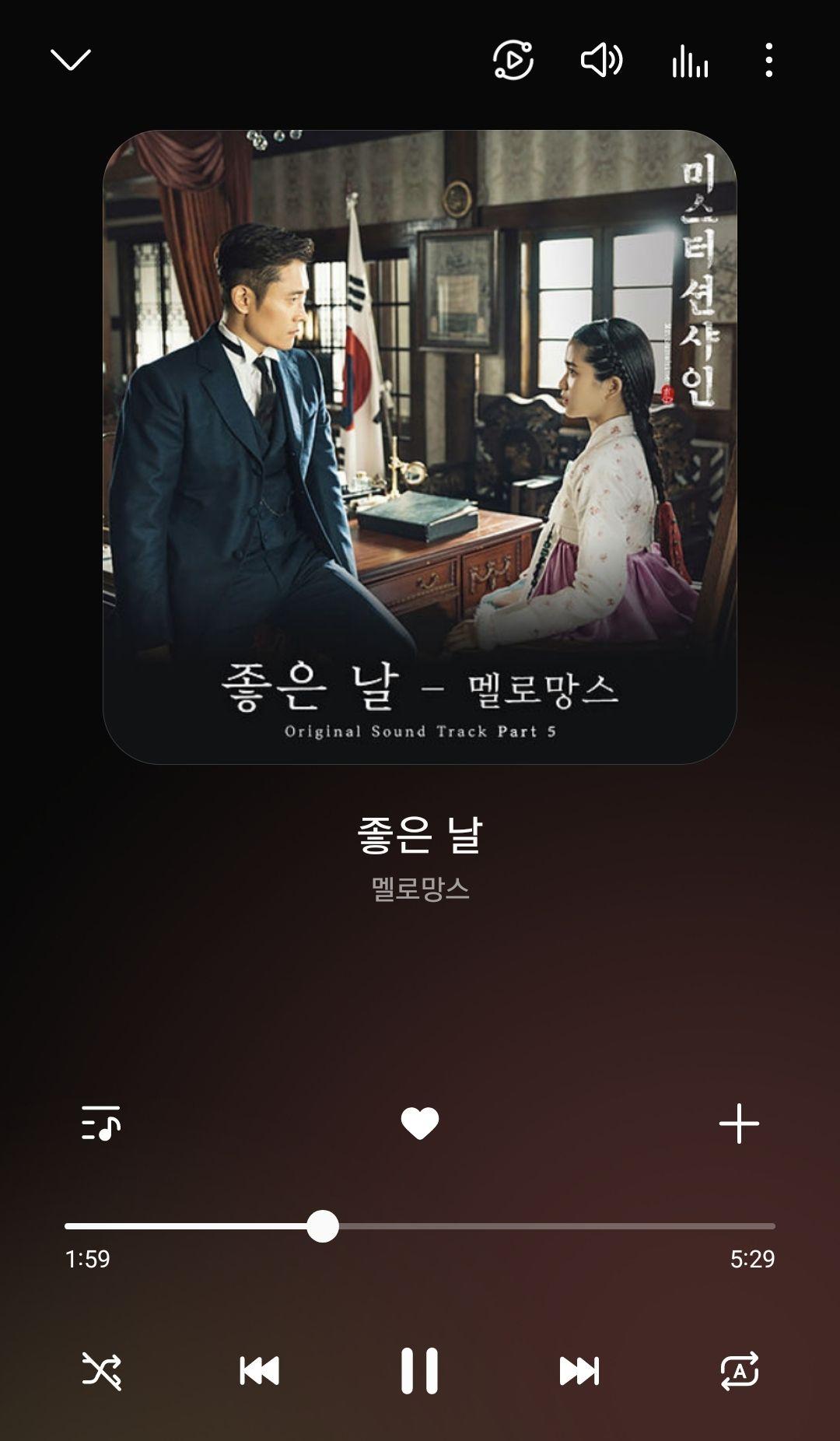The image size is (840, 1441).
Task: Open the equalizer sound settings
Action: point(690,60)
